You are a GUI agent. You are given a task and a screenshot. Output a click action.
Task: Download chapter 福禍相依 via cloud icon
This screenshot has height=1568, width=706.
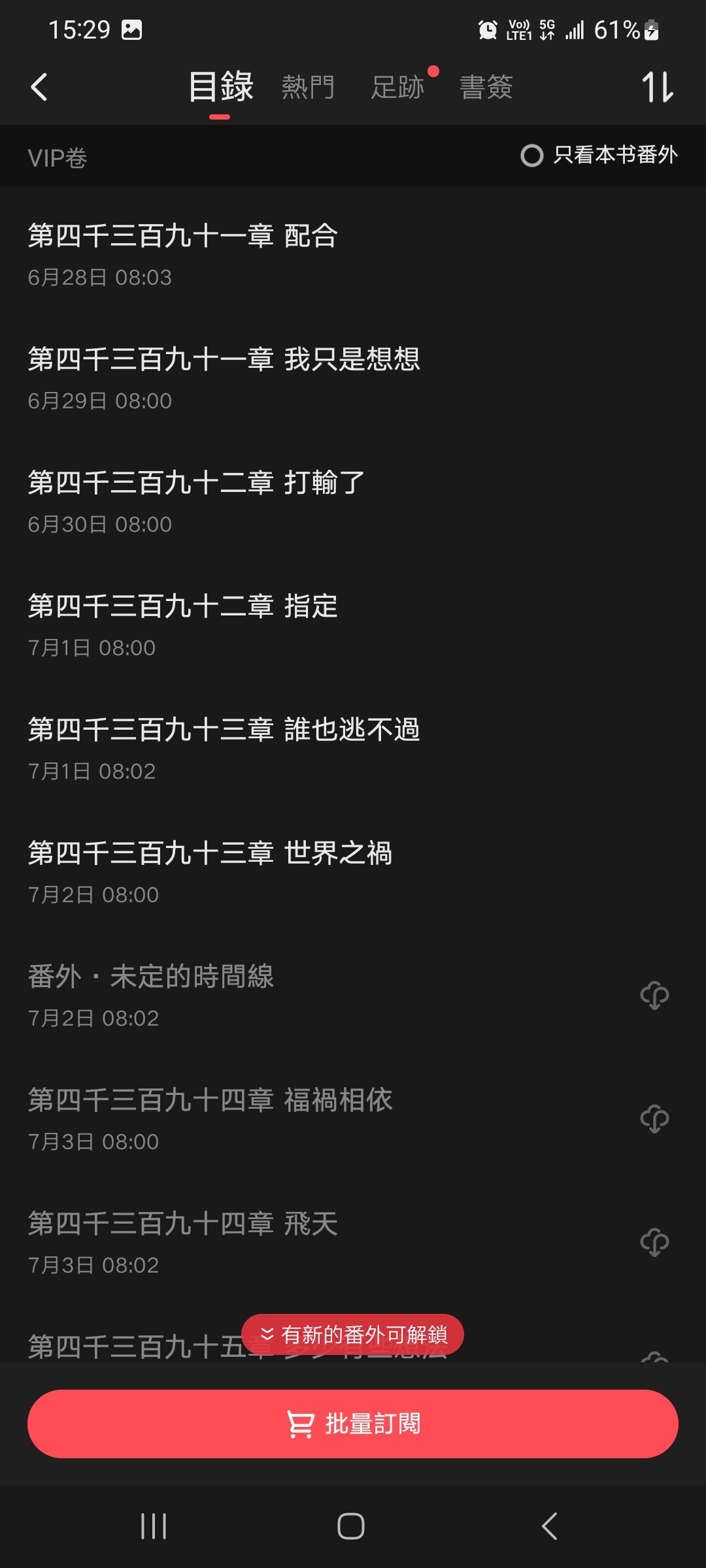click(x=654, y=1119)
